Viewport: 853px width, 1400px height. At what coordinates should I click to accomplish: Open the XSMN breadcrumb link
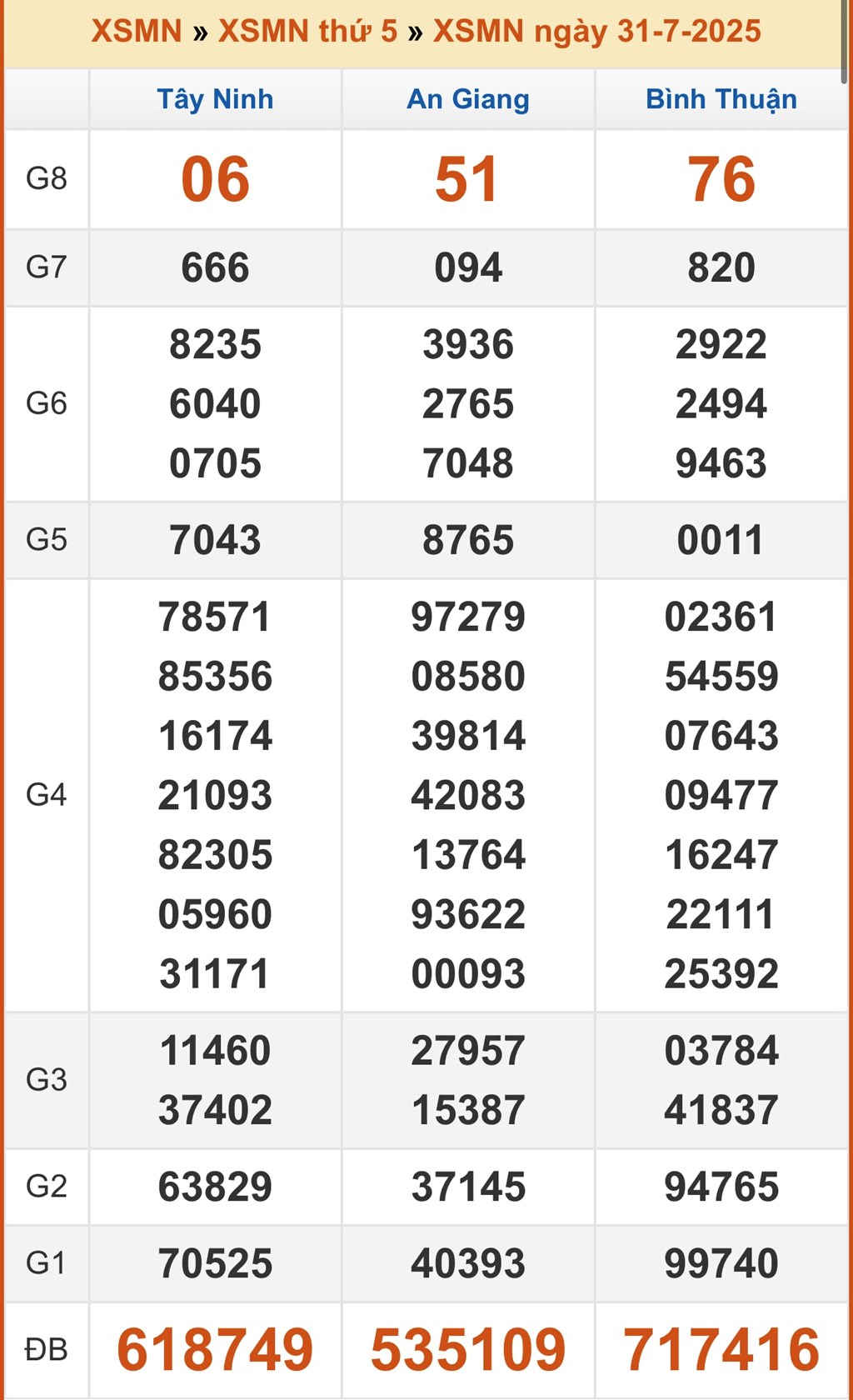pyautogui.click(x=137, y=31)
